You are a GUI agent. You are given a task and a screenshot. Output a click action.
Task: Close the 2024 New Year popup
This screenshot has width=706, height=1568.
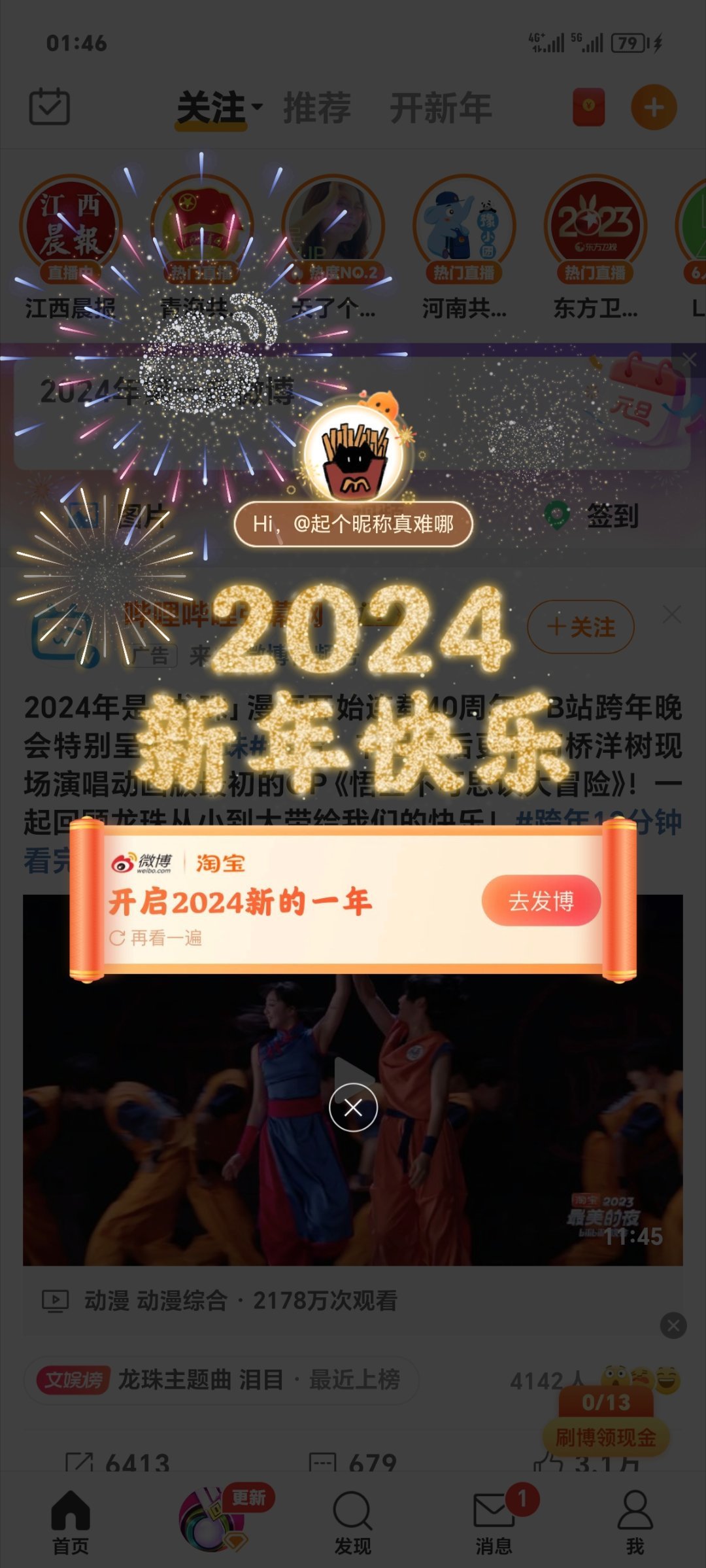(353, 1107)
